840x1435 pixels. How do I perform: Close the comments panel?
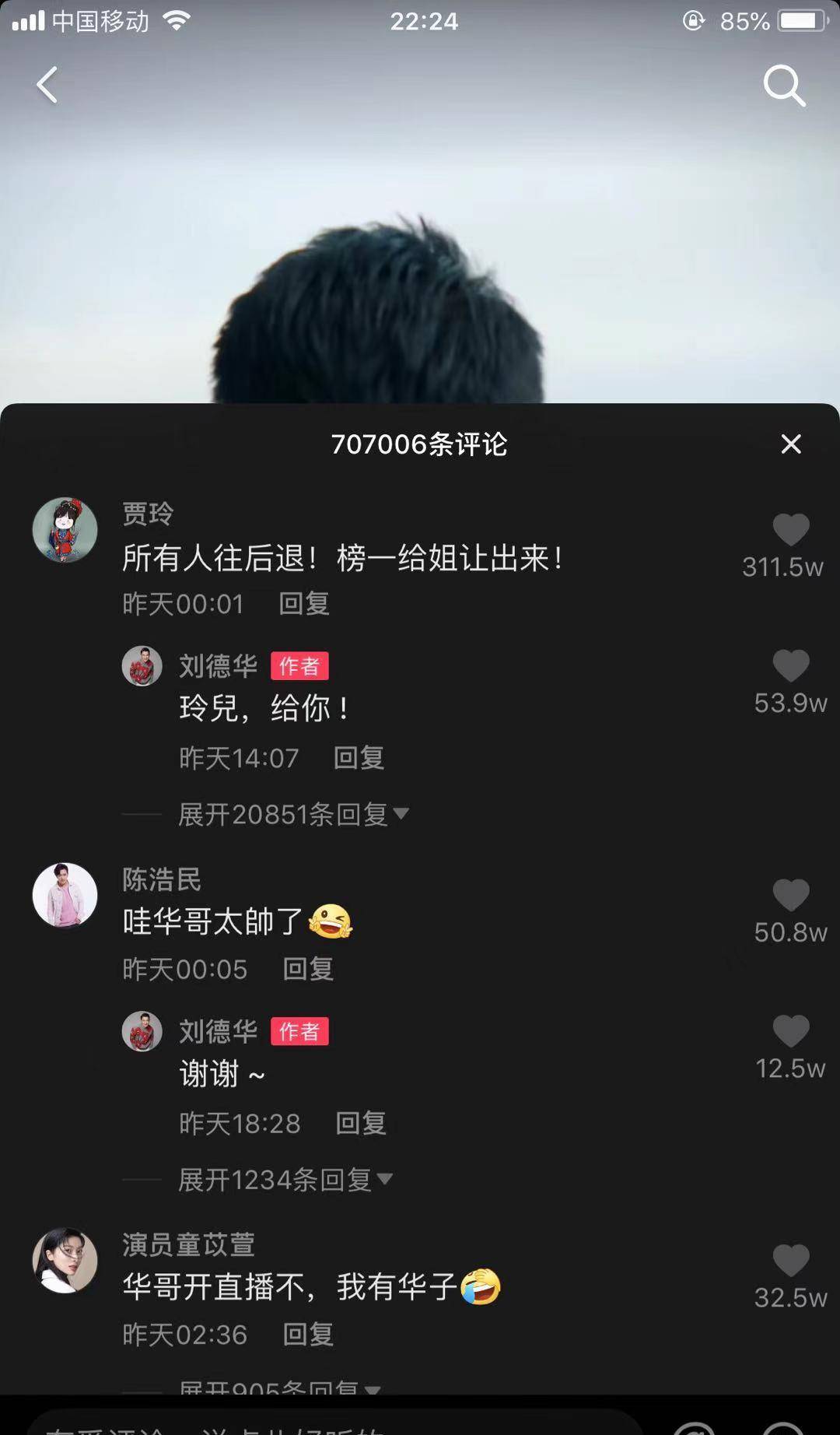tap(791, 444)
